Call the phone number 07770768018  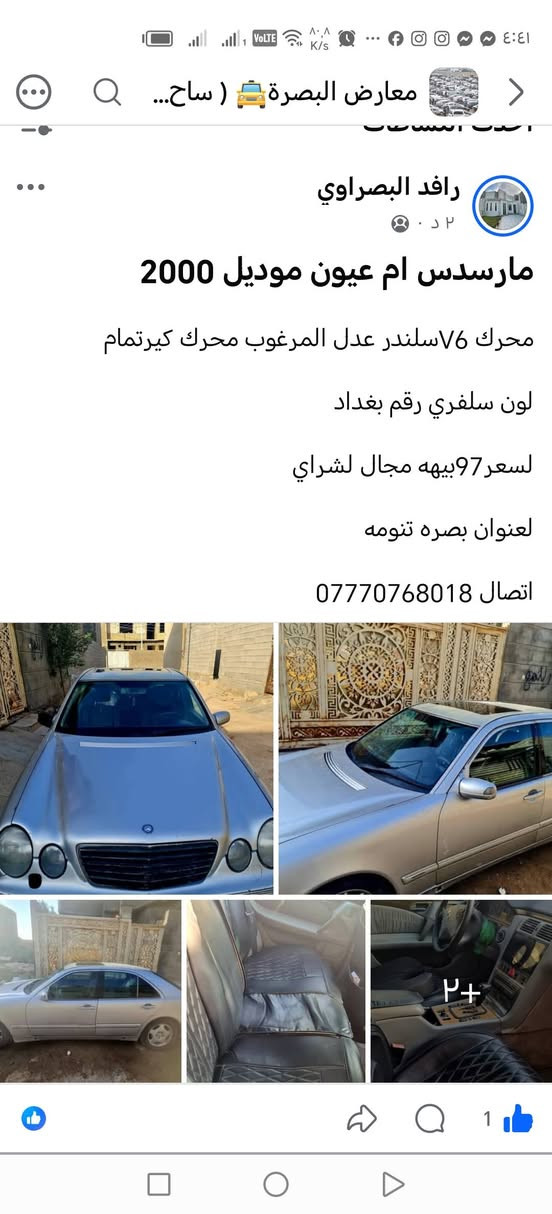coord(392,593)
